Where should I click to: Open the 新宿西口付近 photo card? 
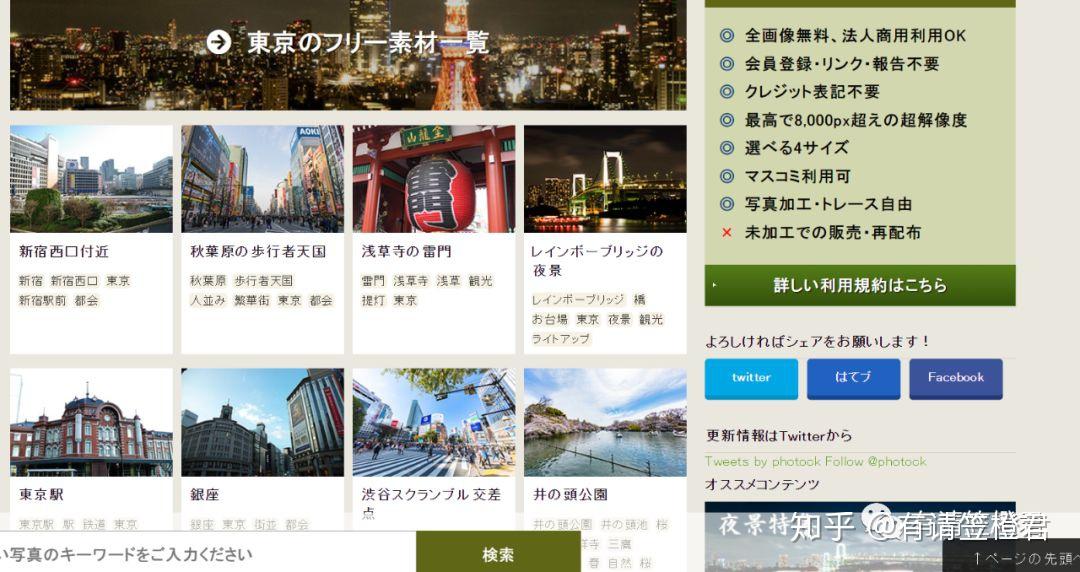[91, 180]
